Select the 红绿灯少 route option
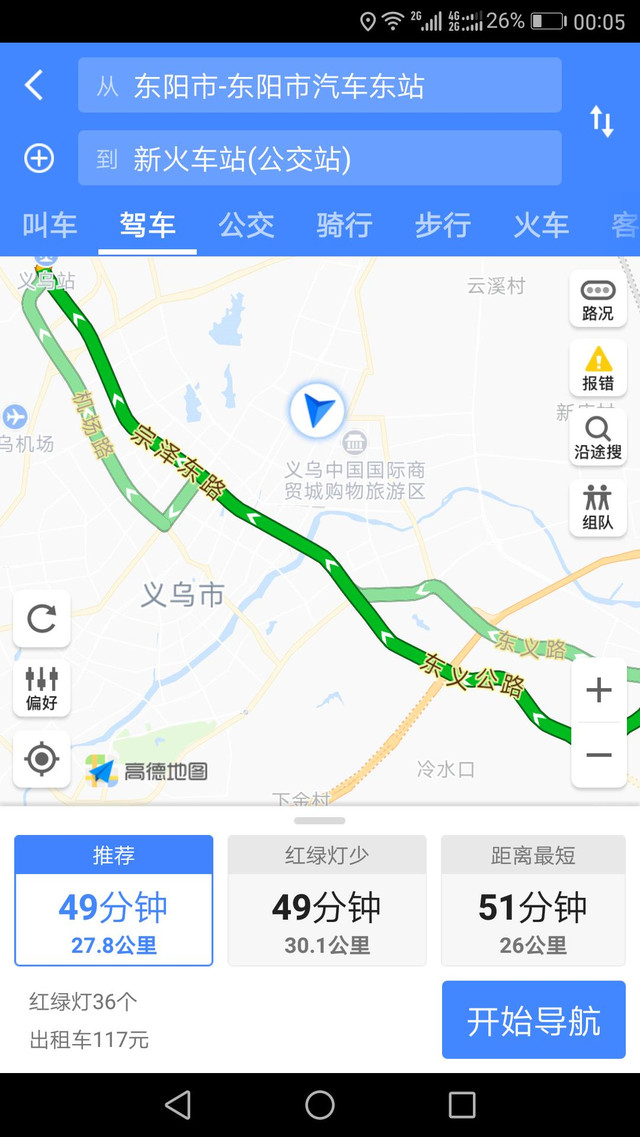This screenshot has width=640, height=1137. pyautogui.click(x=327, y=900)
